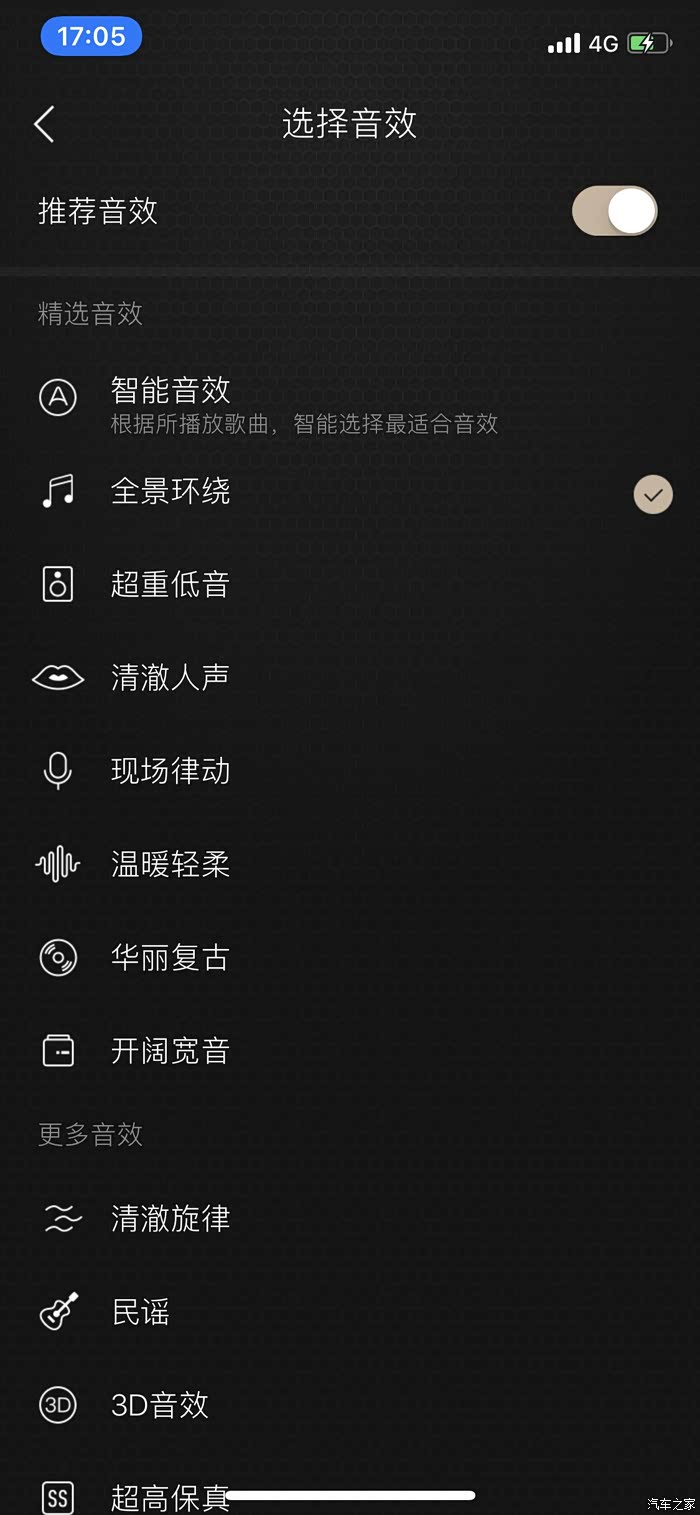Select 清澈旋律 under 更多音效

170,1218
